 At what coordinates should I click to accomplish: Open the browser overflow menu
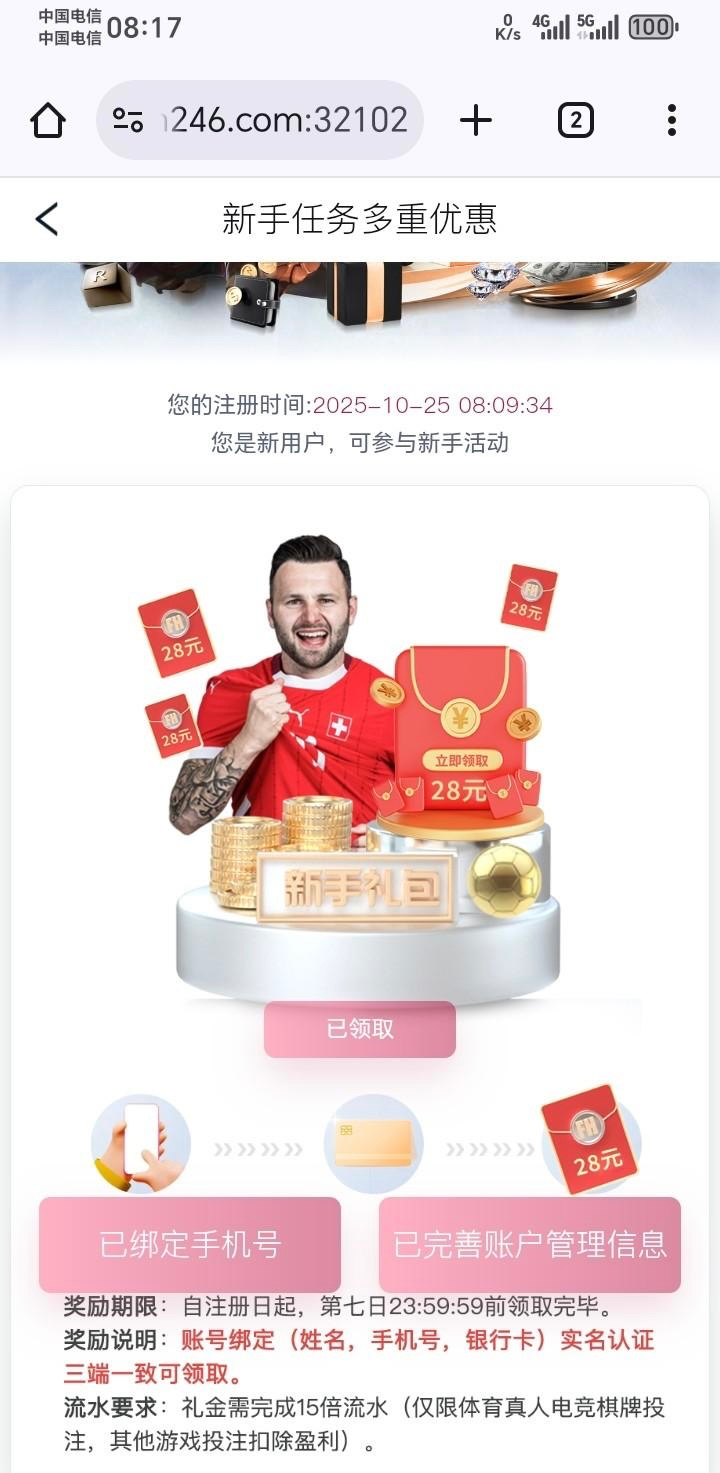pos(671,121)
